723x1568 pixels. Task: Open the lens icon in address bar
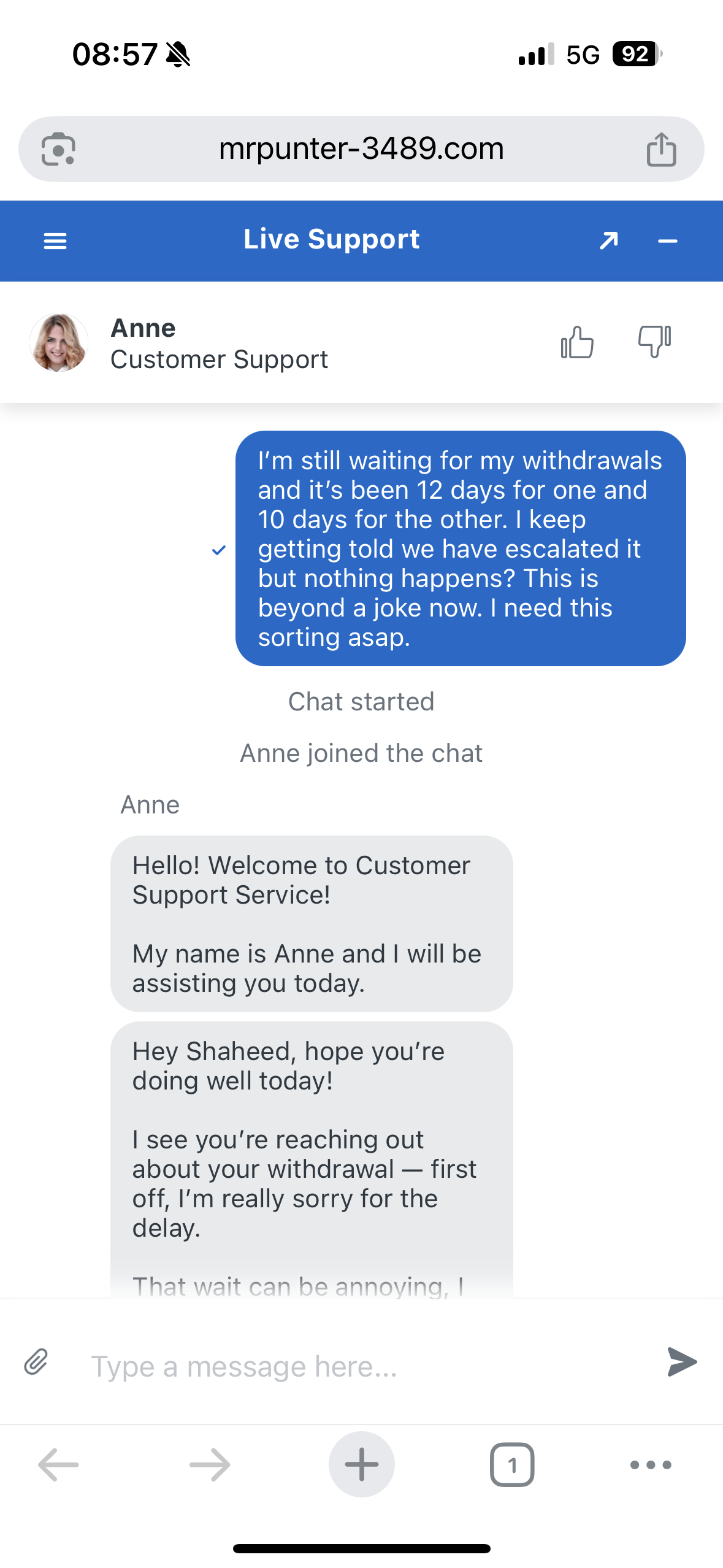tap(58, 149)
